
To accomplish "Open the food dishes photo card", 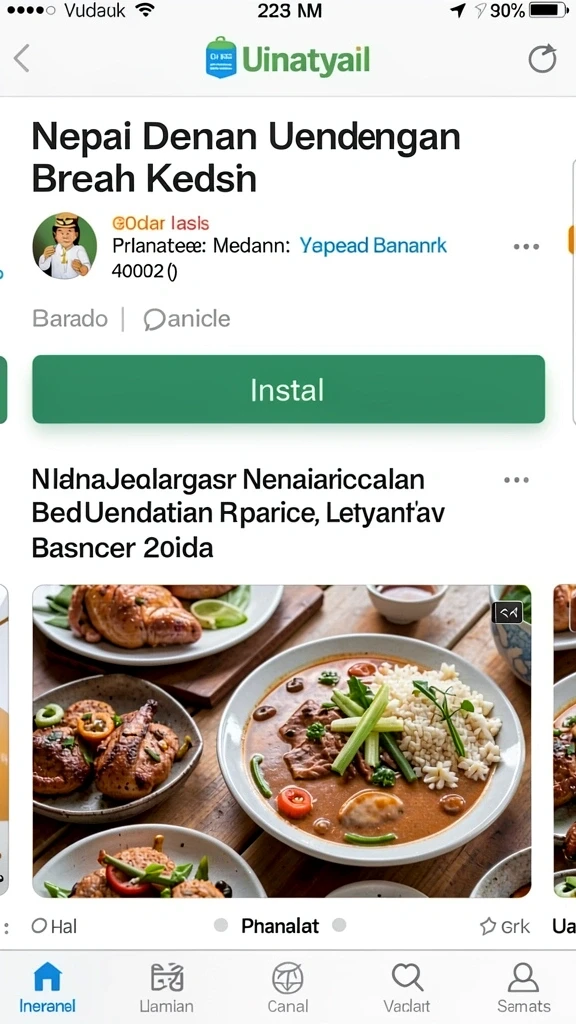I will pos(281,741).
